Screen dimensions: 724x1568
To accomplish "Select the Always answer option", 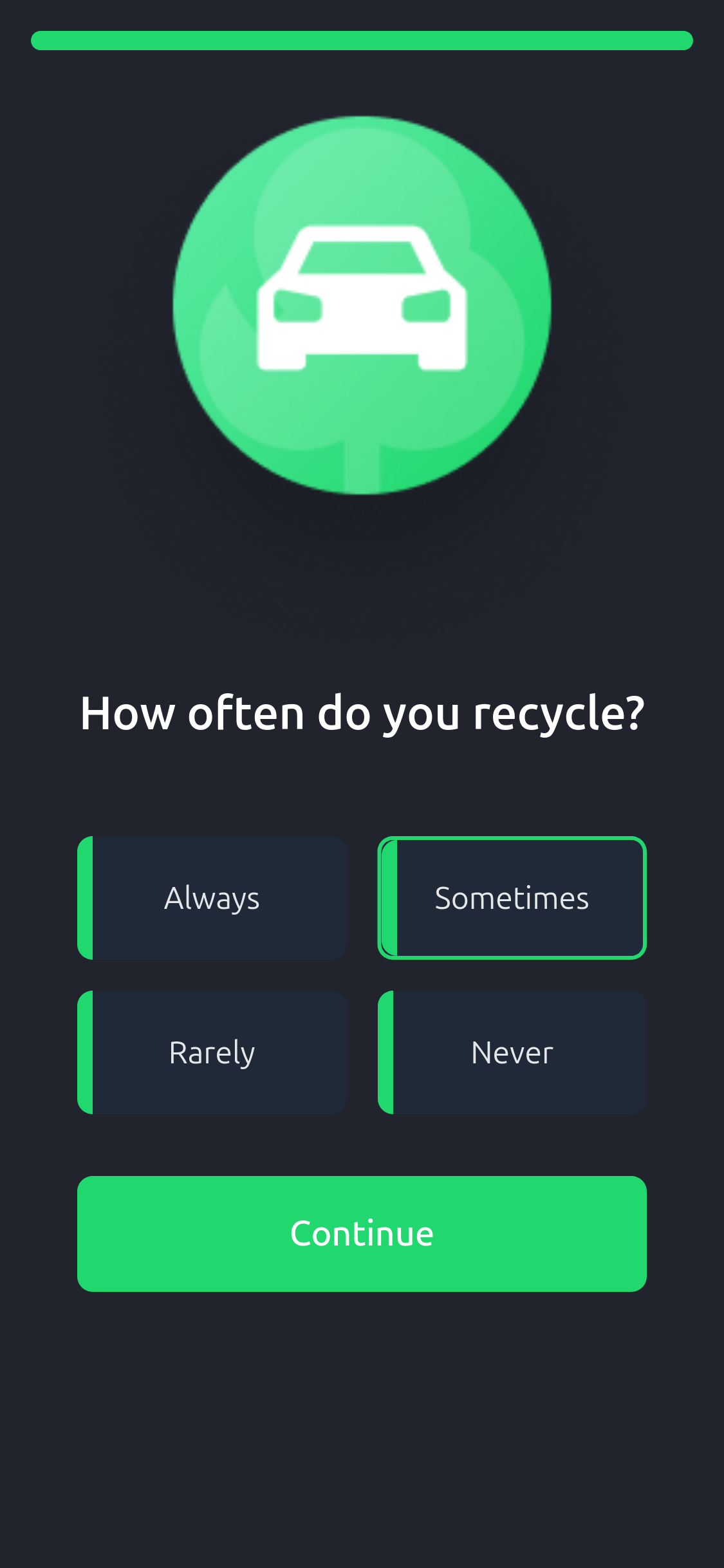I will point(212,898).
